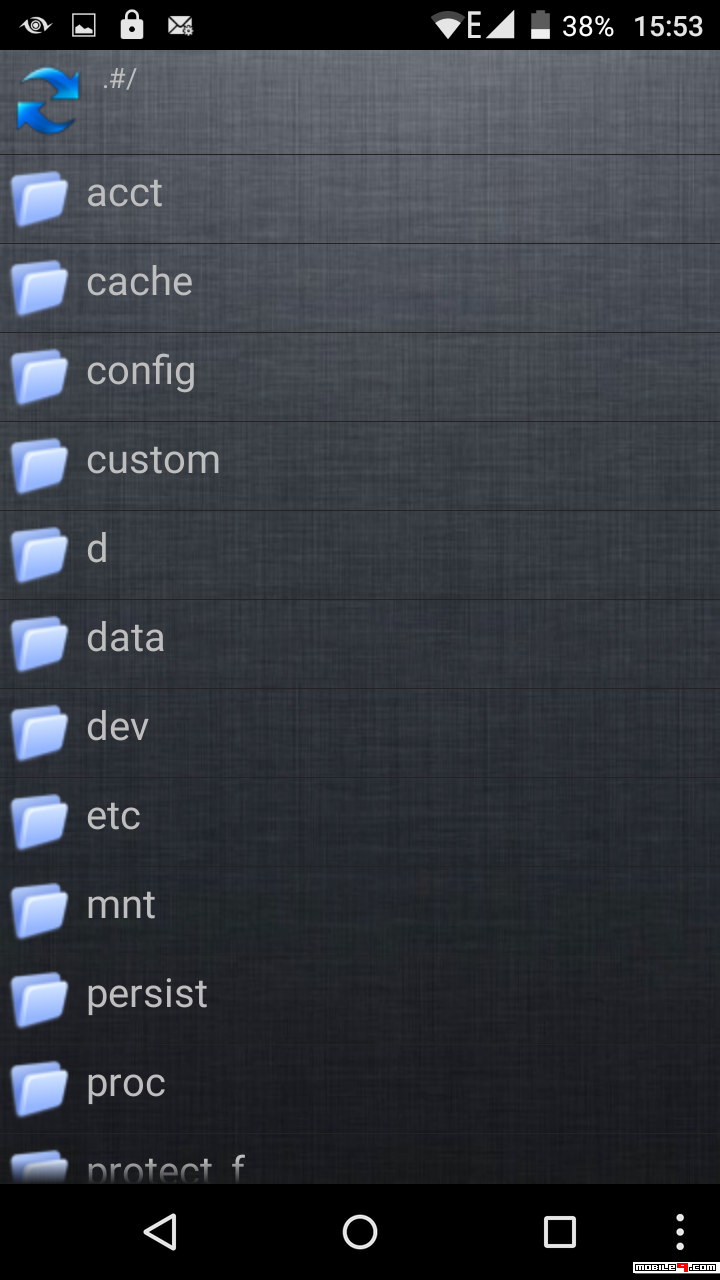Open the mnt folder
This screenshot has width=720, height=1280.
(360, 911)
